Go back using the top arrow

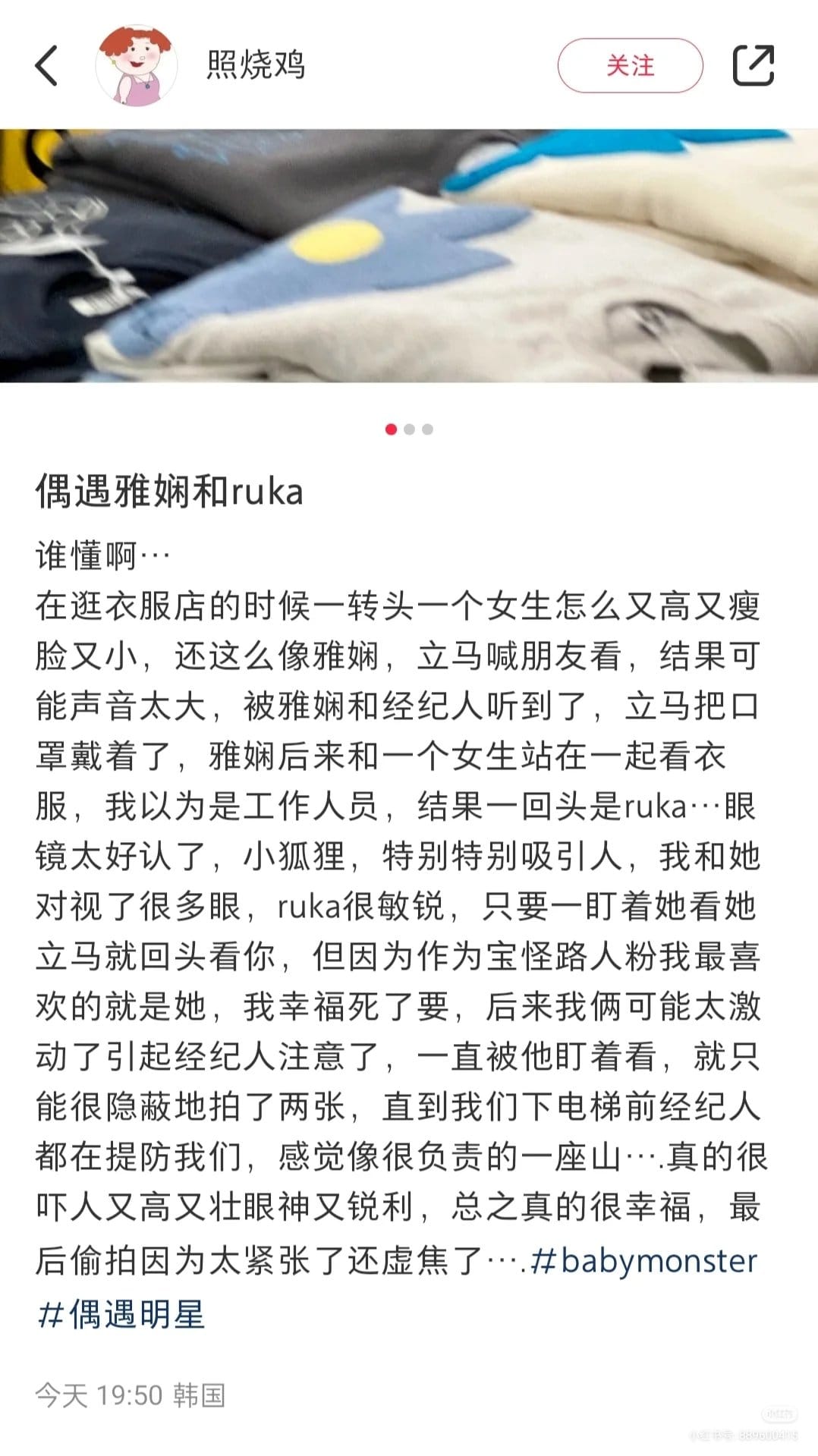click(x=47, y=65)
